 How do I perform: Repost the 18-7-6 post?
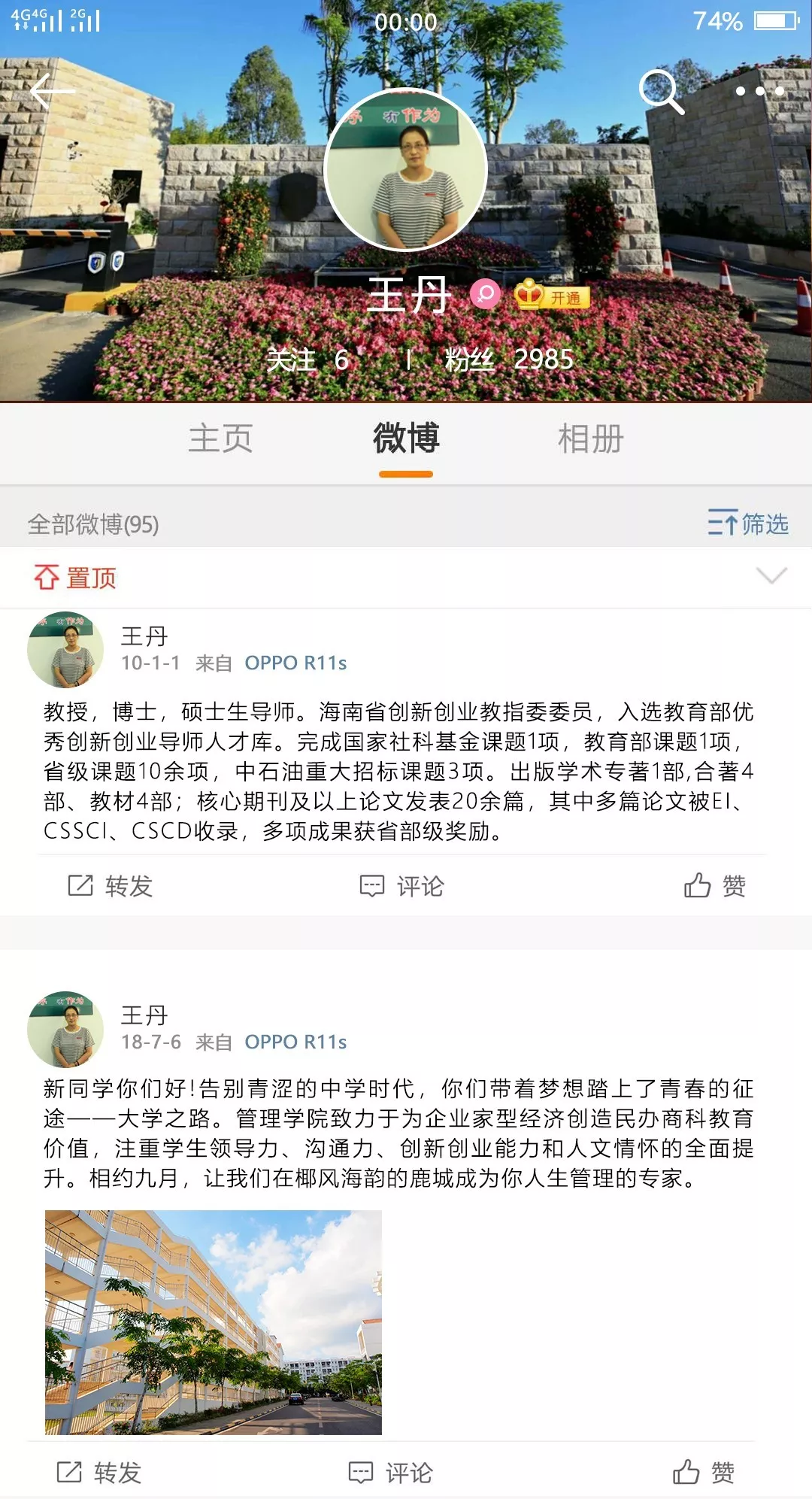point(99,1472)
